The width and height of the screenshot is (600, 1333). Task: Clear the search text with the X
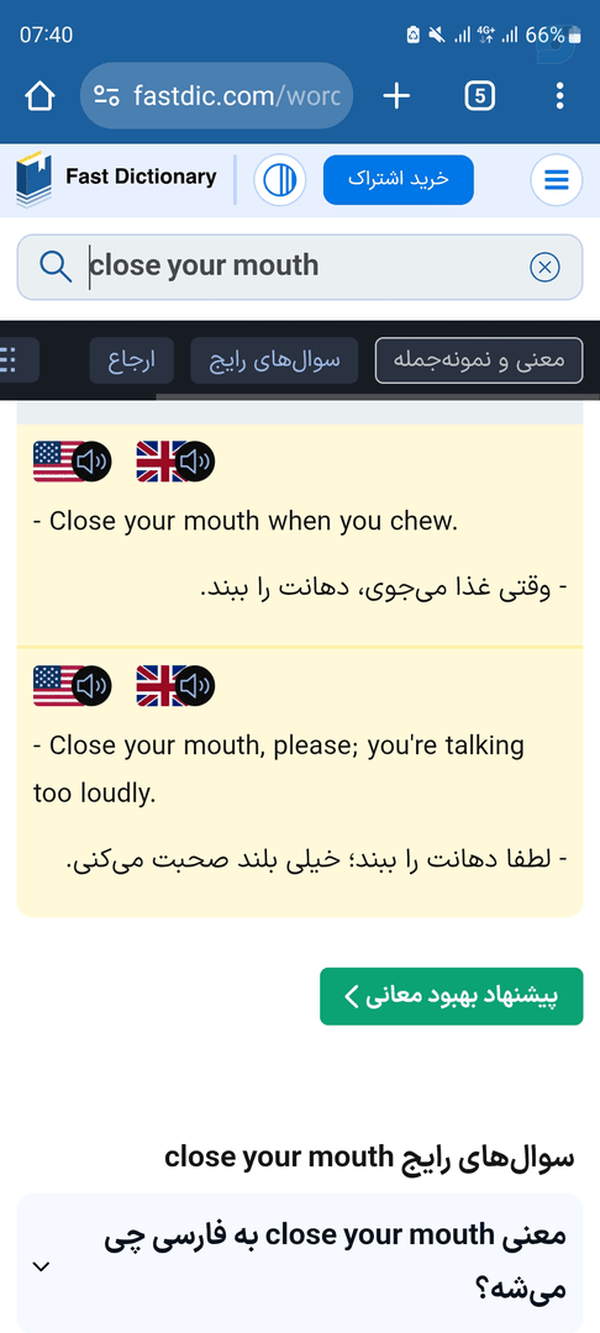(x=544, y=267)
